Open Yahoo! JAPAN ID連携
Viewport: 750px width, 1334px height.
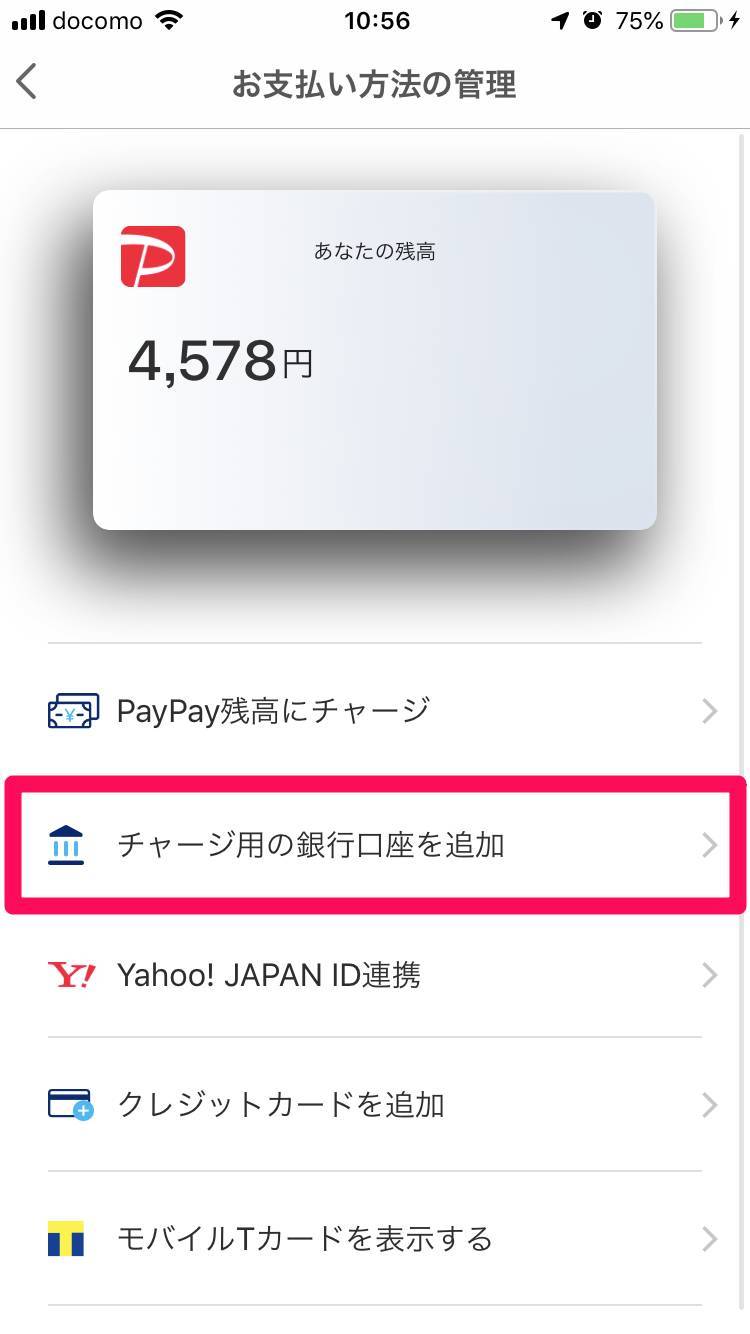coord(375,975)
